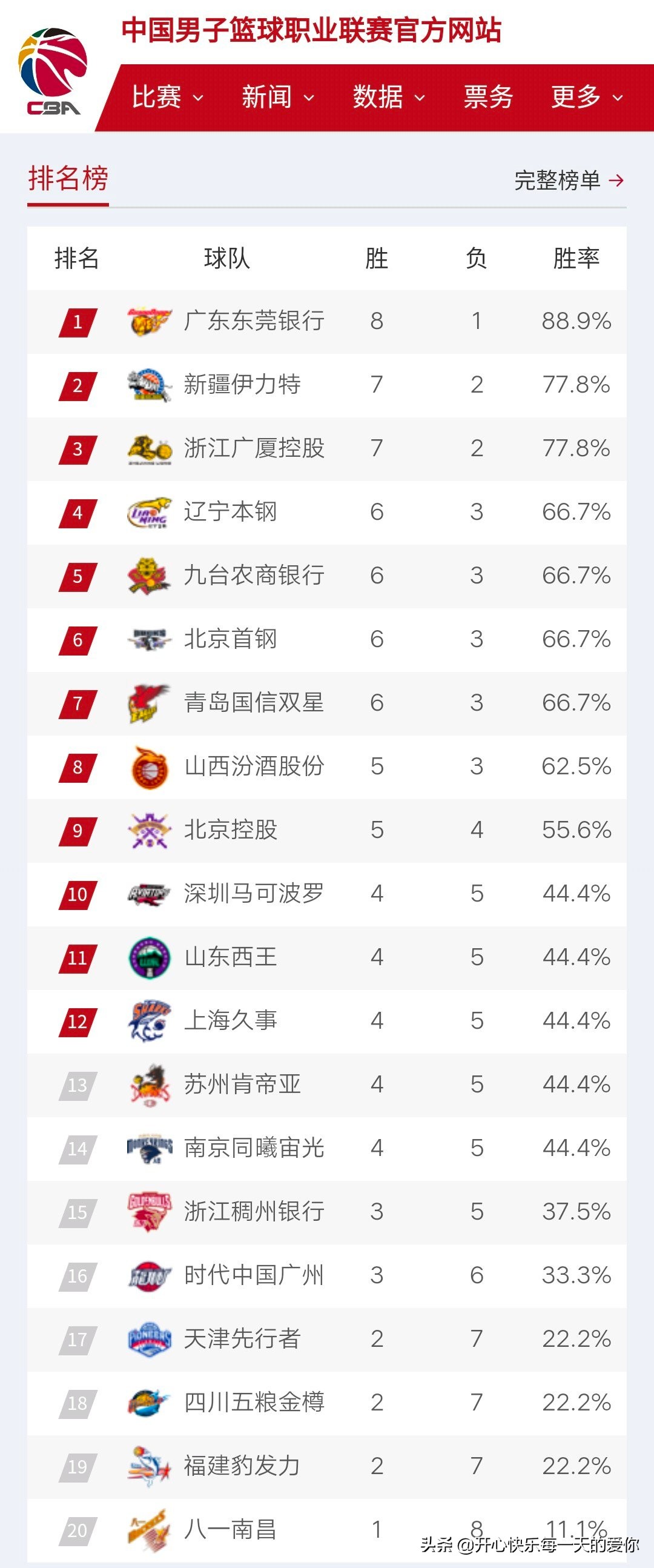Open the 北京首钢 team row
Screen dimensions: 654x1568
click(x=230, y=639)
